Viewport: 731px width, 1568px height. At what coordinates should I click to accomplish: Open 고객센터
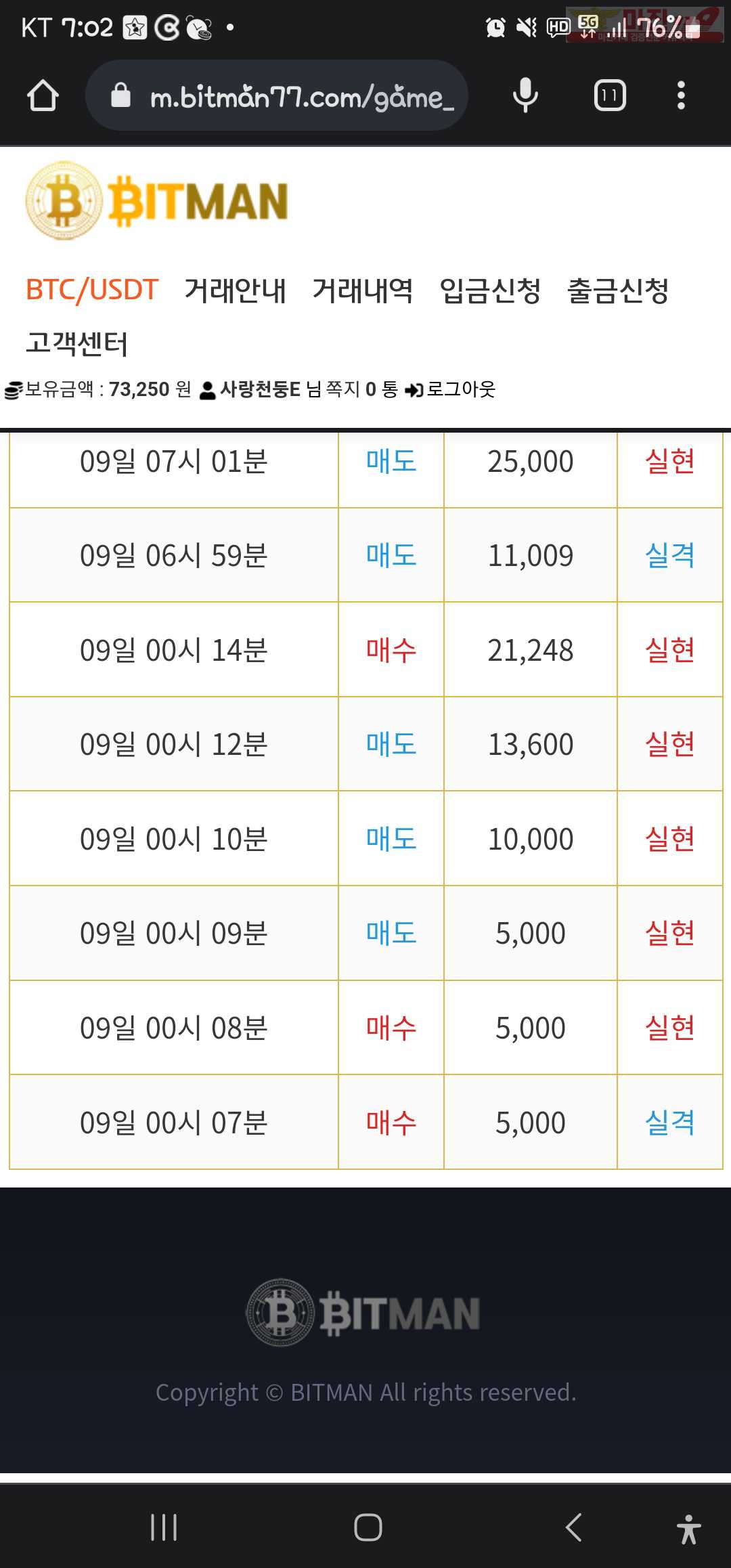(76, 343)
